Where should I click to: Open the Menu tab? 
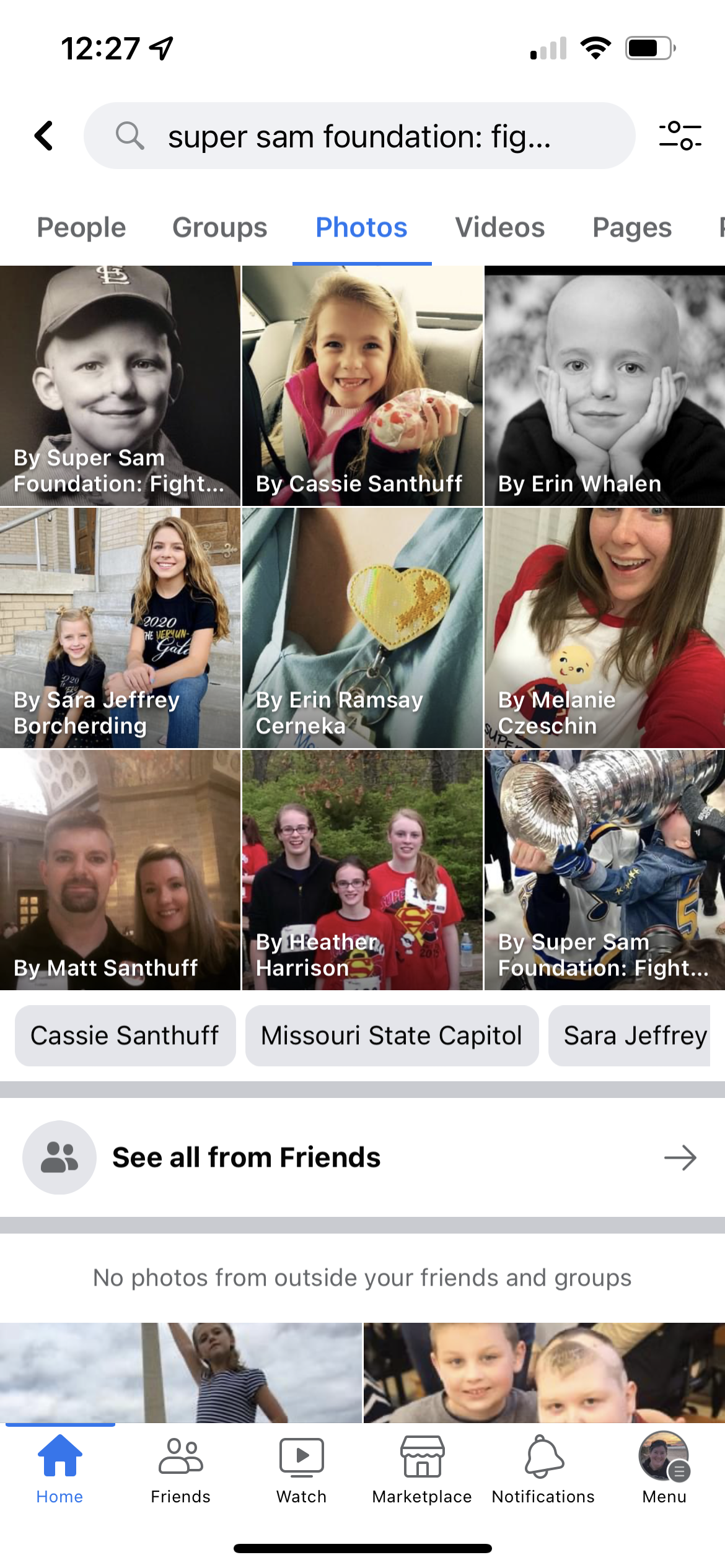(x=664, y=1468)
